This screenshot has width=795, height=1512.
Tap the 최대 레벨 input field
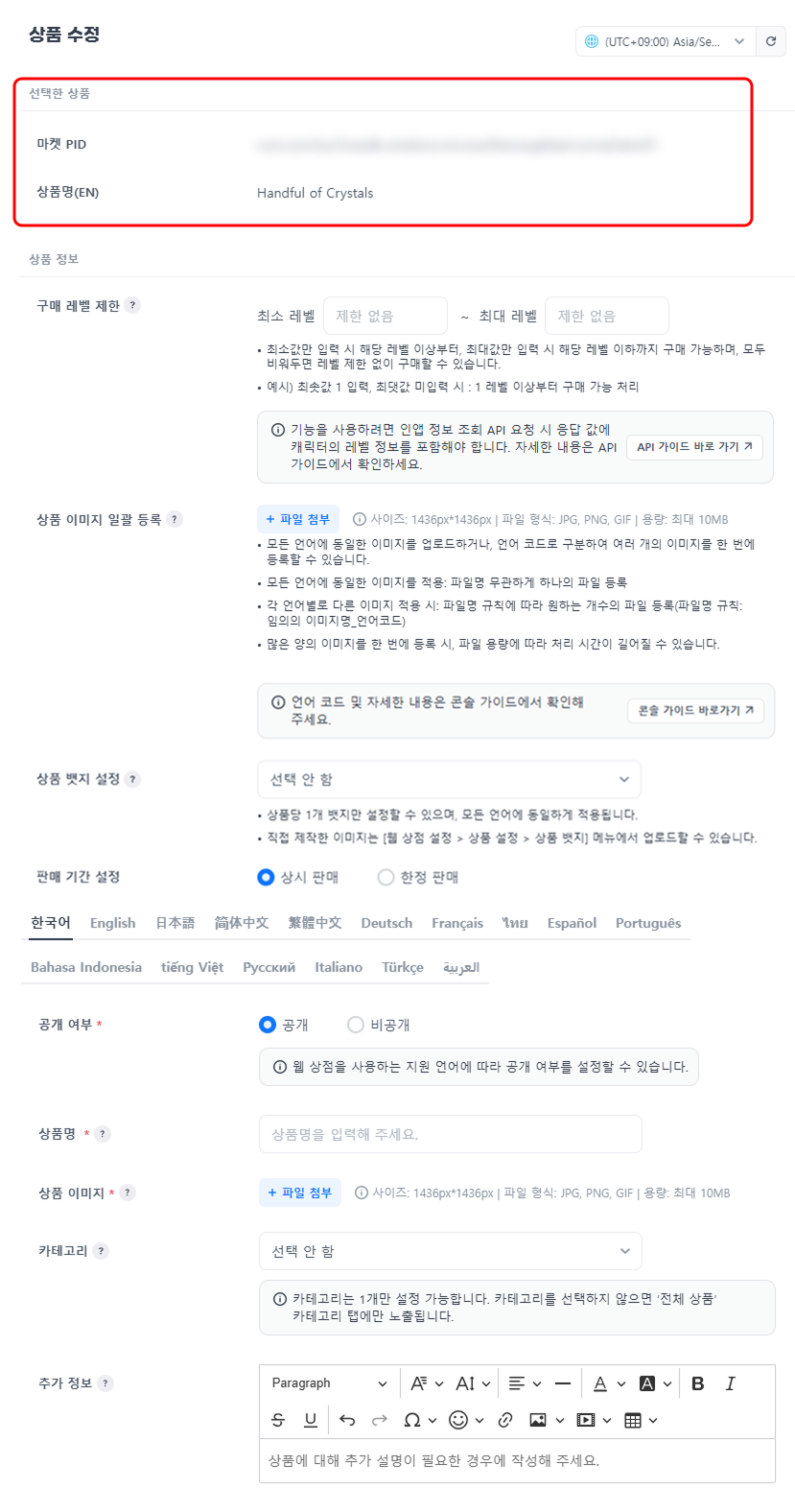tap(606, 316)
